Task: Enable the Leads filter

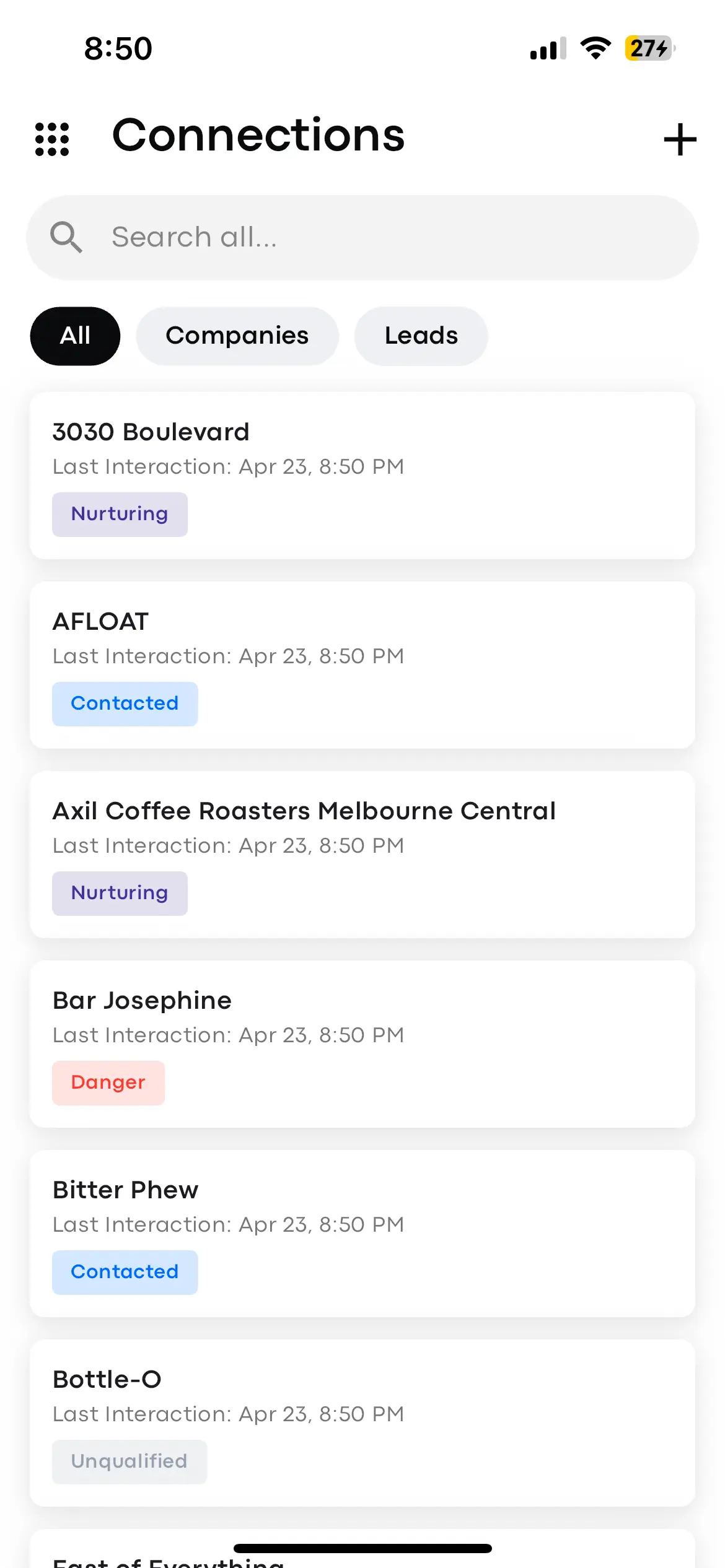Action: pyautogui.click(x=420, y=336)
